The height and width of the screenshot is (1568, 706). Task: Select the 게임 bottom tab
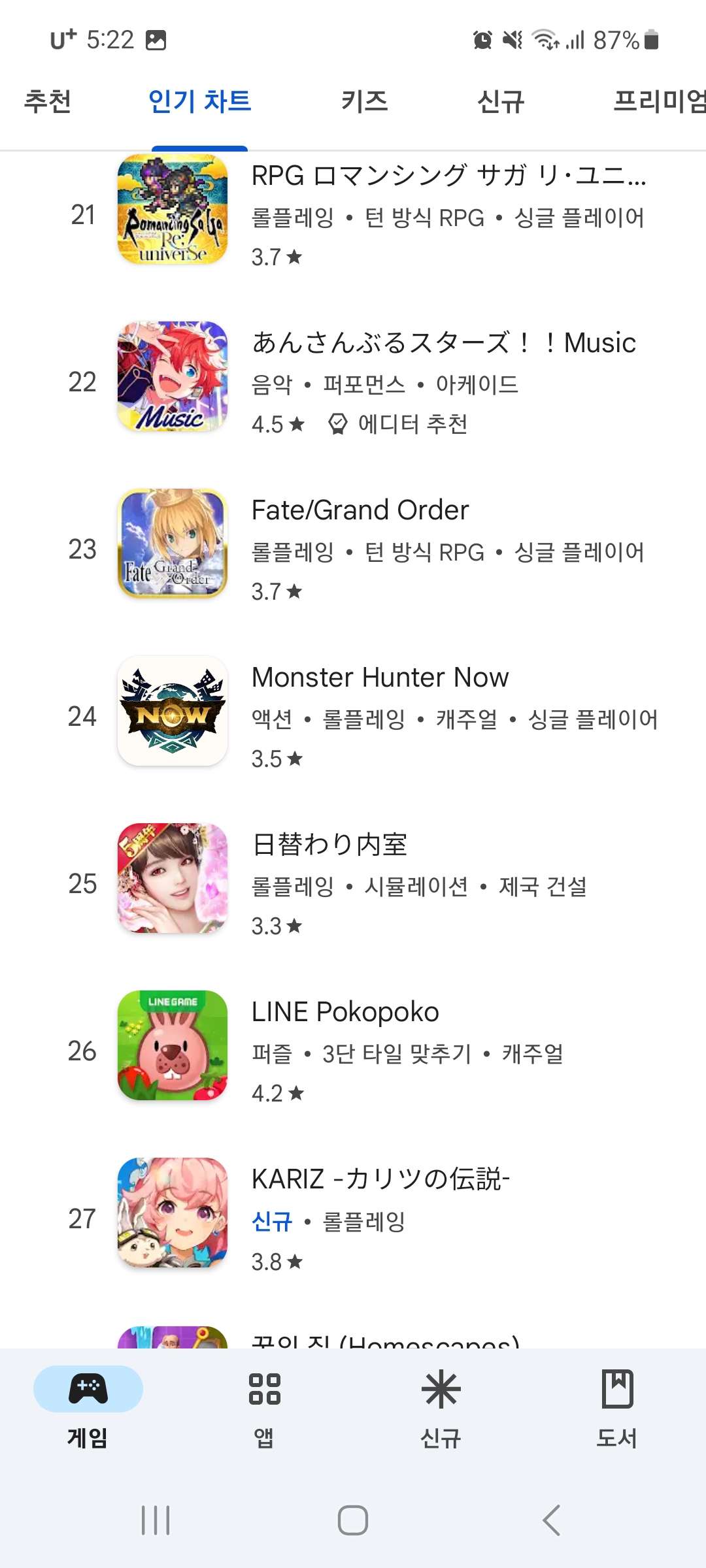click(x=88, y=1405)
